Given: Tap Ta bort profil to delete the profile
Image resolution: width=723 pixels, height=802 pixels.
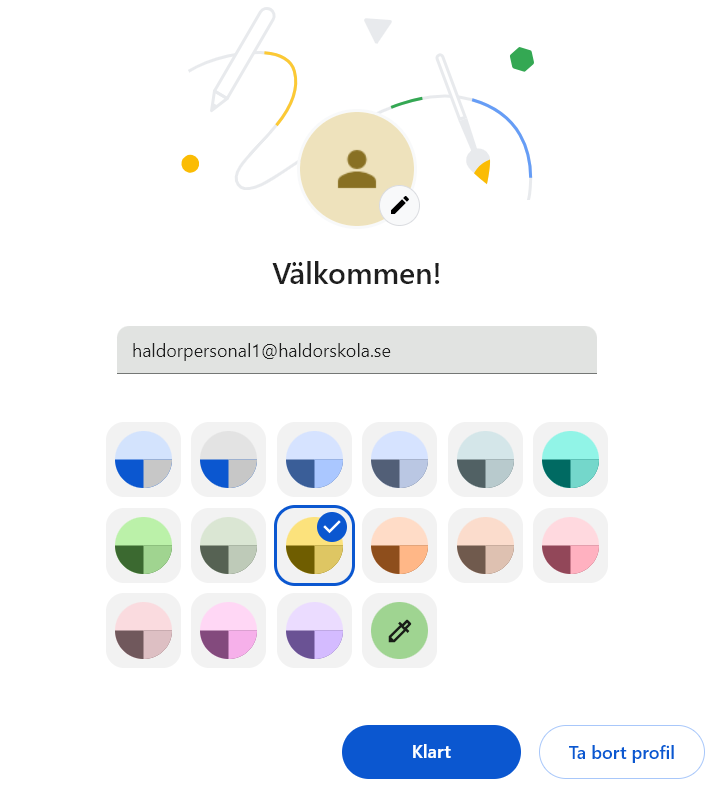Looking at the screenshot, I should point(621,752).
